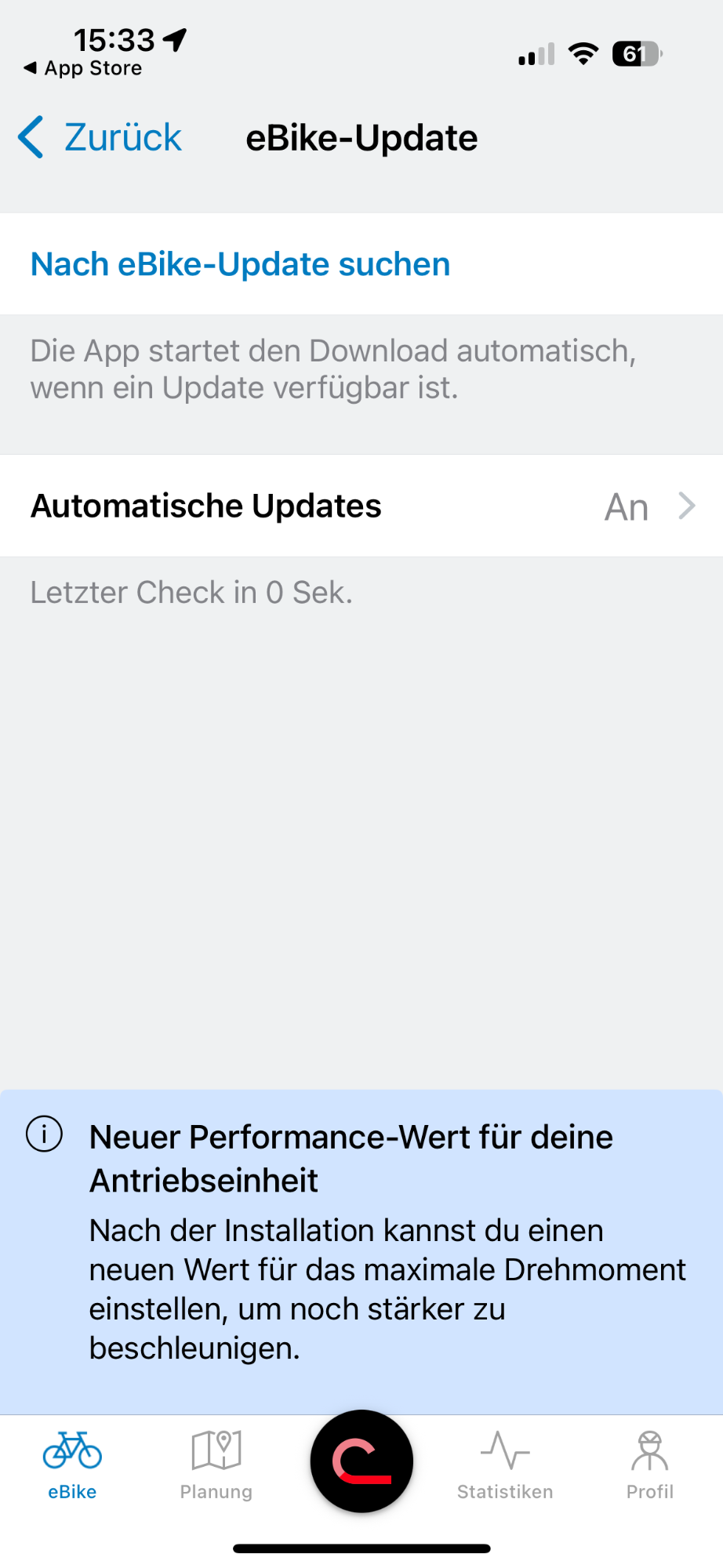Switch to the Planung tab

click(216, 1465)
